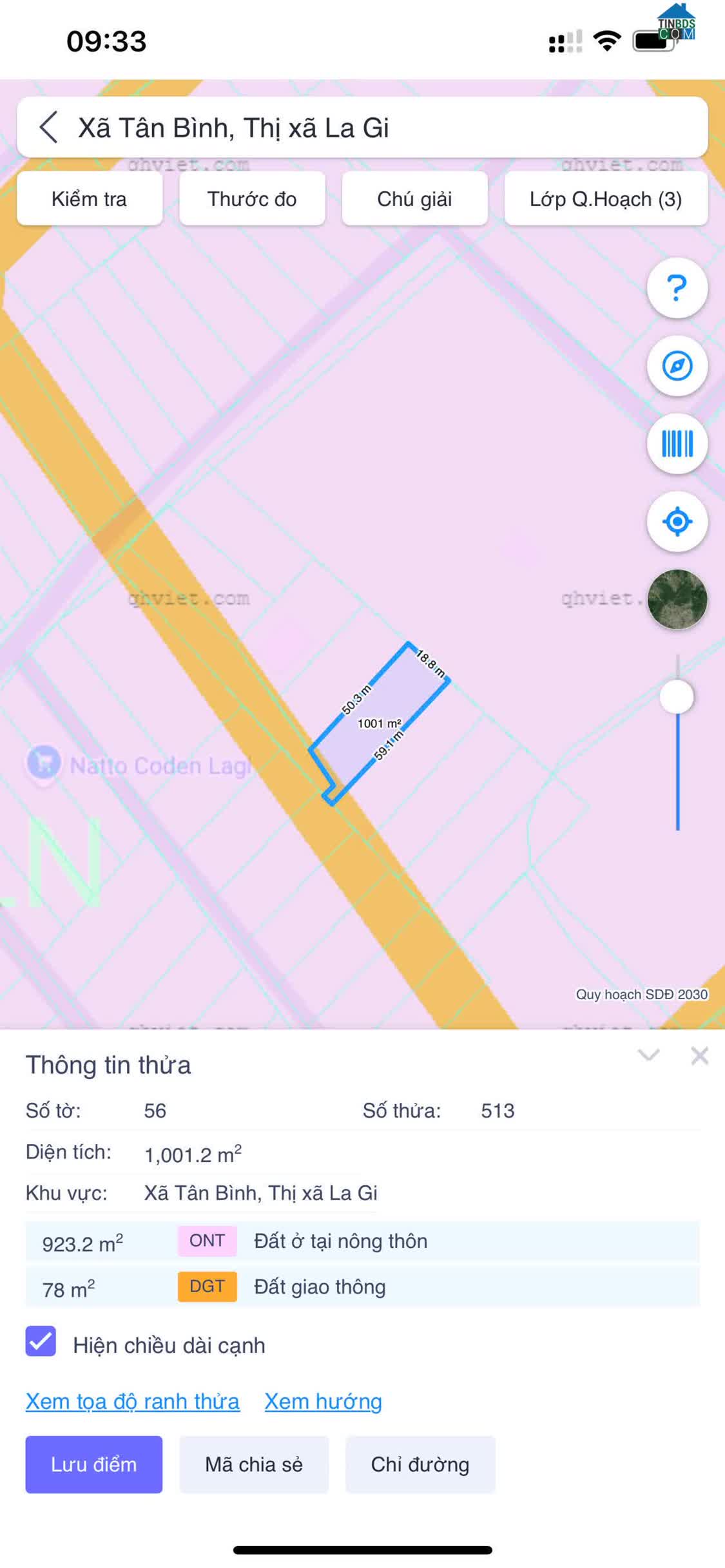The width and height of the screenshot is (725, 1568).
Task: Switch to satellite map view thumbnail
Action: pos(677,599)
